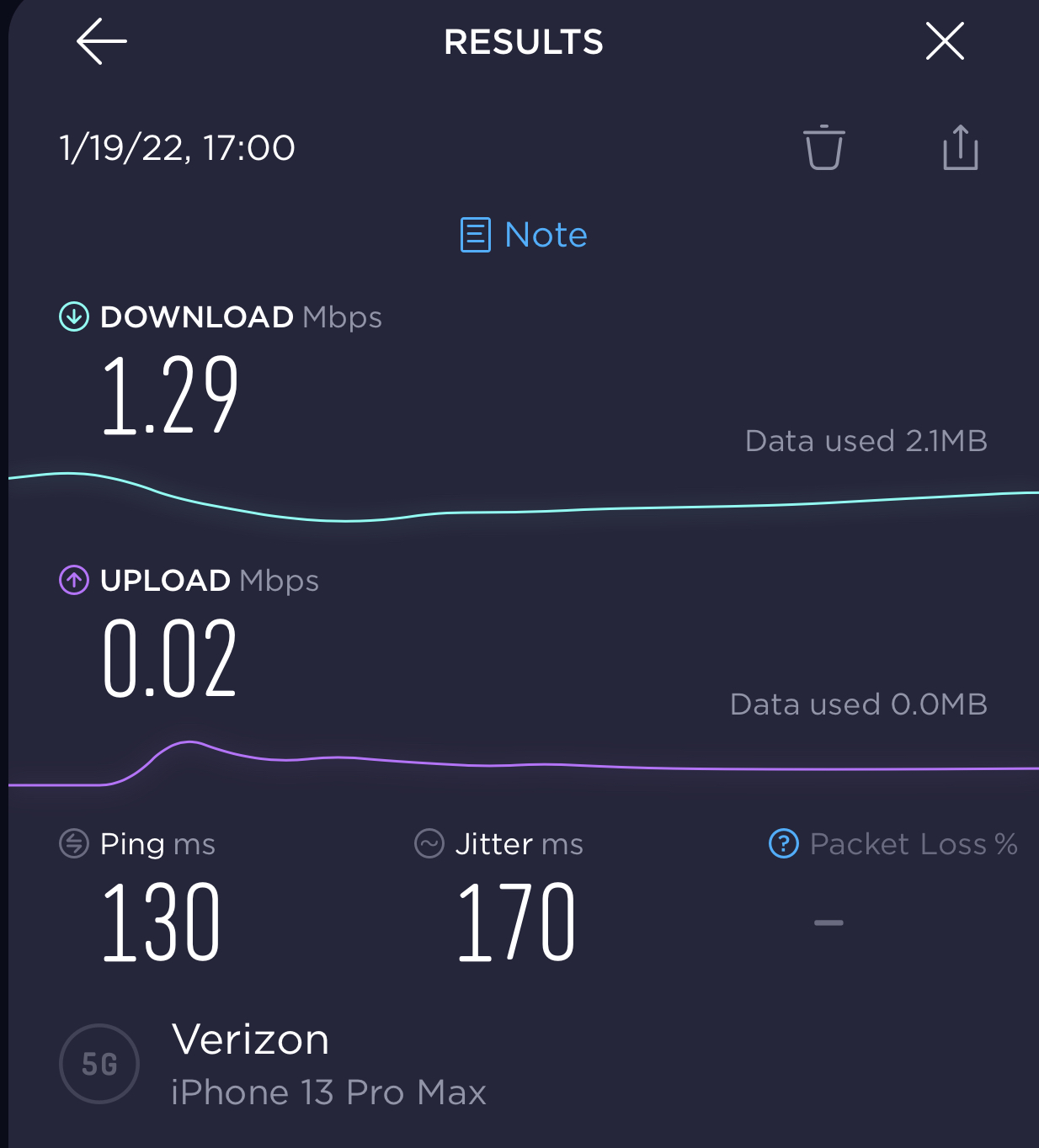Viewport: 1039px width, 1148px height.
Task: Share this speed test result
Action: click(x=960, y=148)
